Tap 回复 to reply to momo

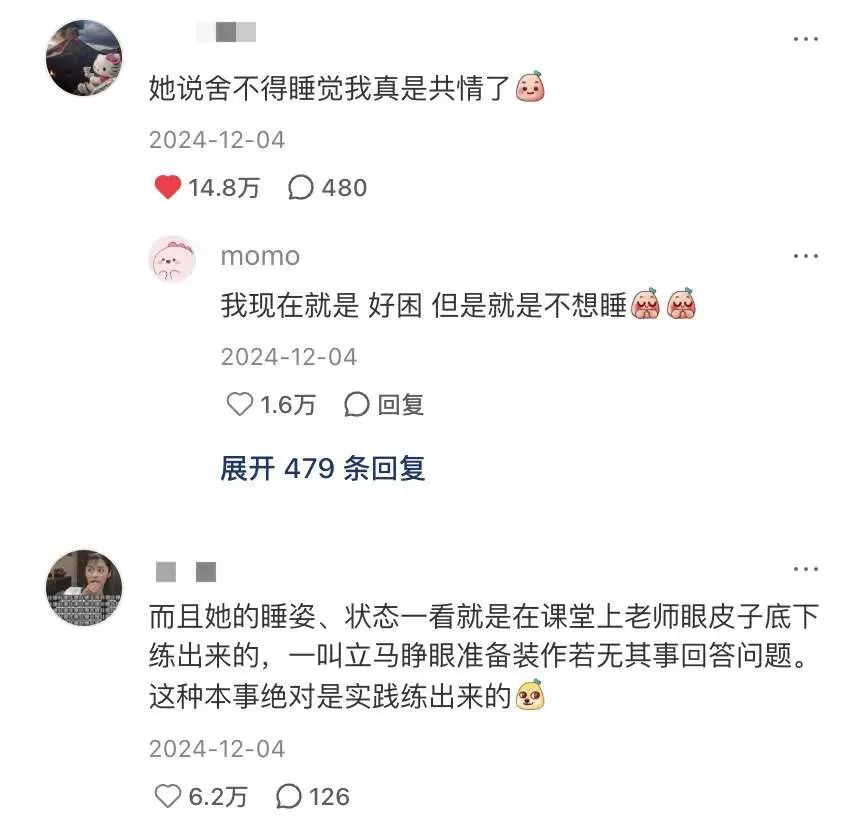click(x=385, y=404)
